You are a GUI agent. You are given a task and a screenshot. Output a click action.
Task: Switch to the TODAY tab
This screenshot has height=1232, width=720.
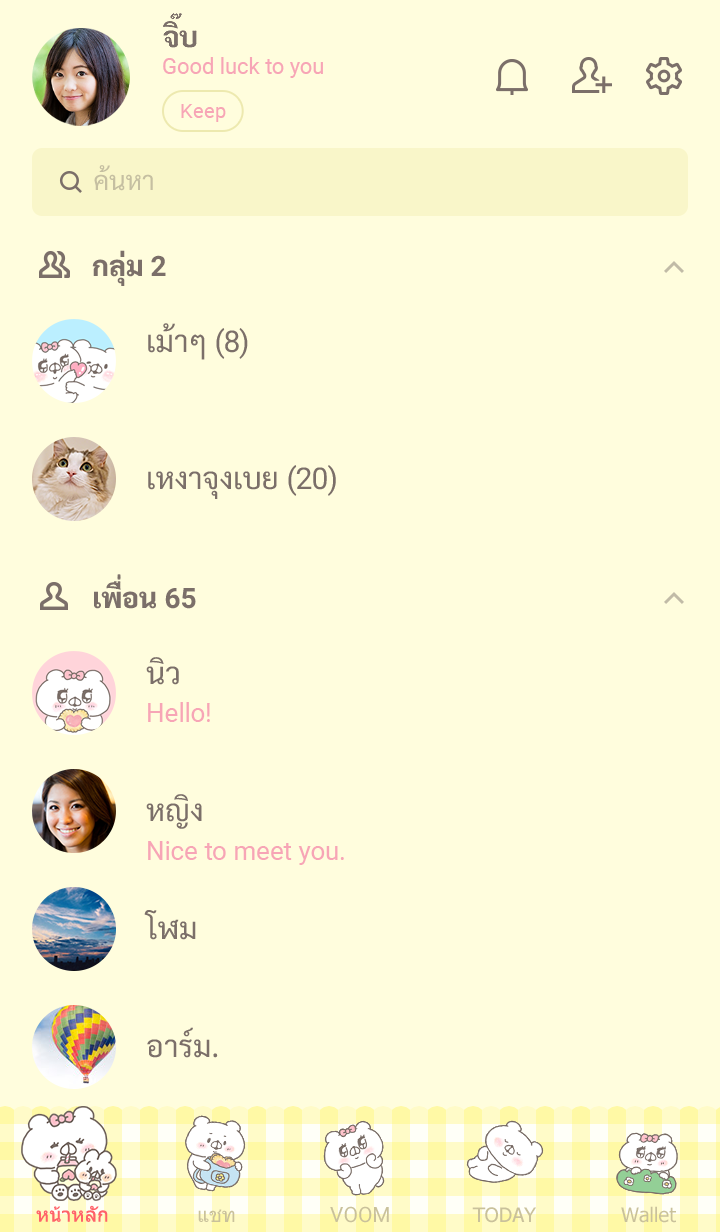504,1170
